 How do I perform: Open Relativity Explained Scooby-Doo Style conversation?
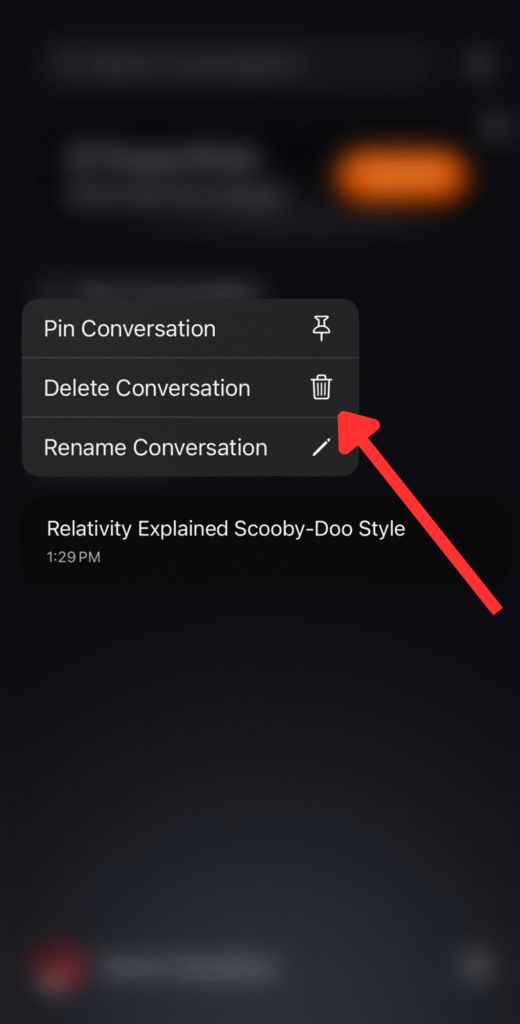point(265,541)
